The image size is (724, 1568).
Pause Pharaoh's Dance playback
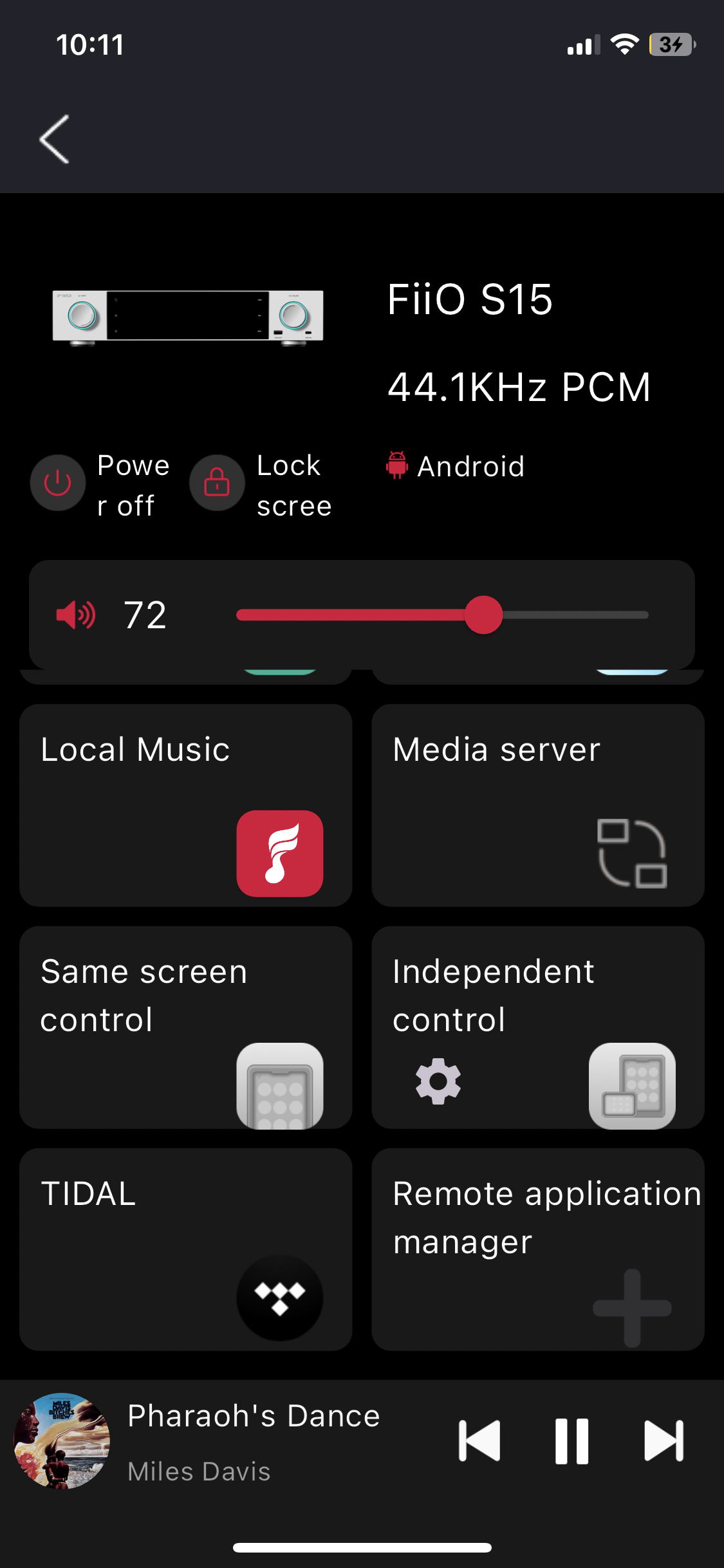(571, 1441)
